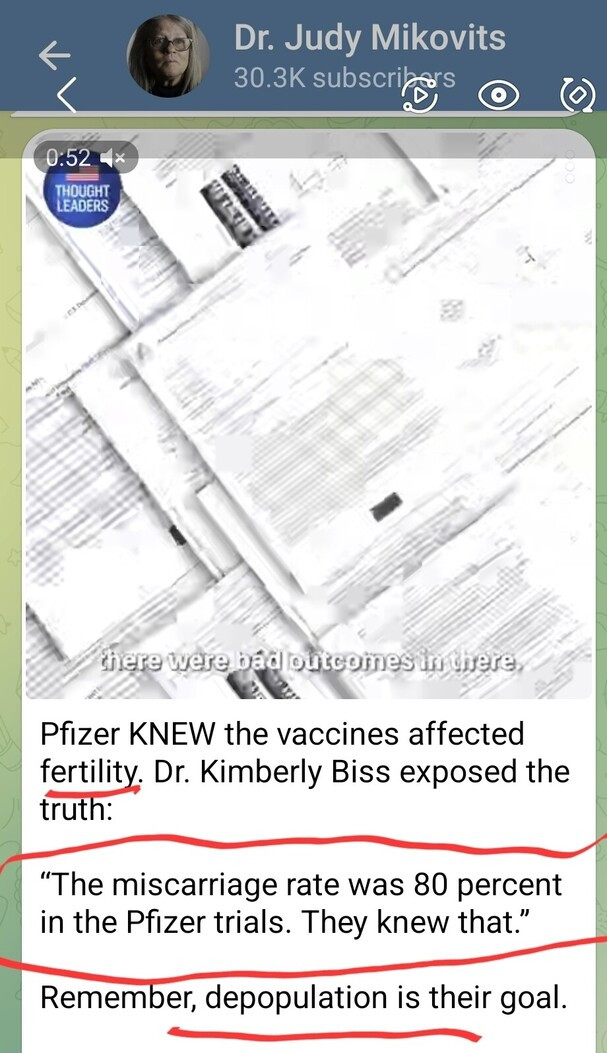Go back using the top arrow
Viewport: 607px width, 1053px height.
point(54,56)
